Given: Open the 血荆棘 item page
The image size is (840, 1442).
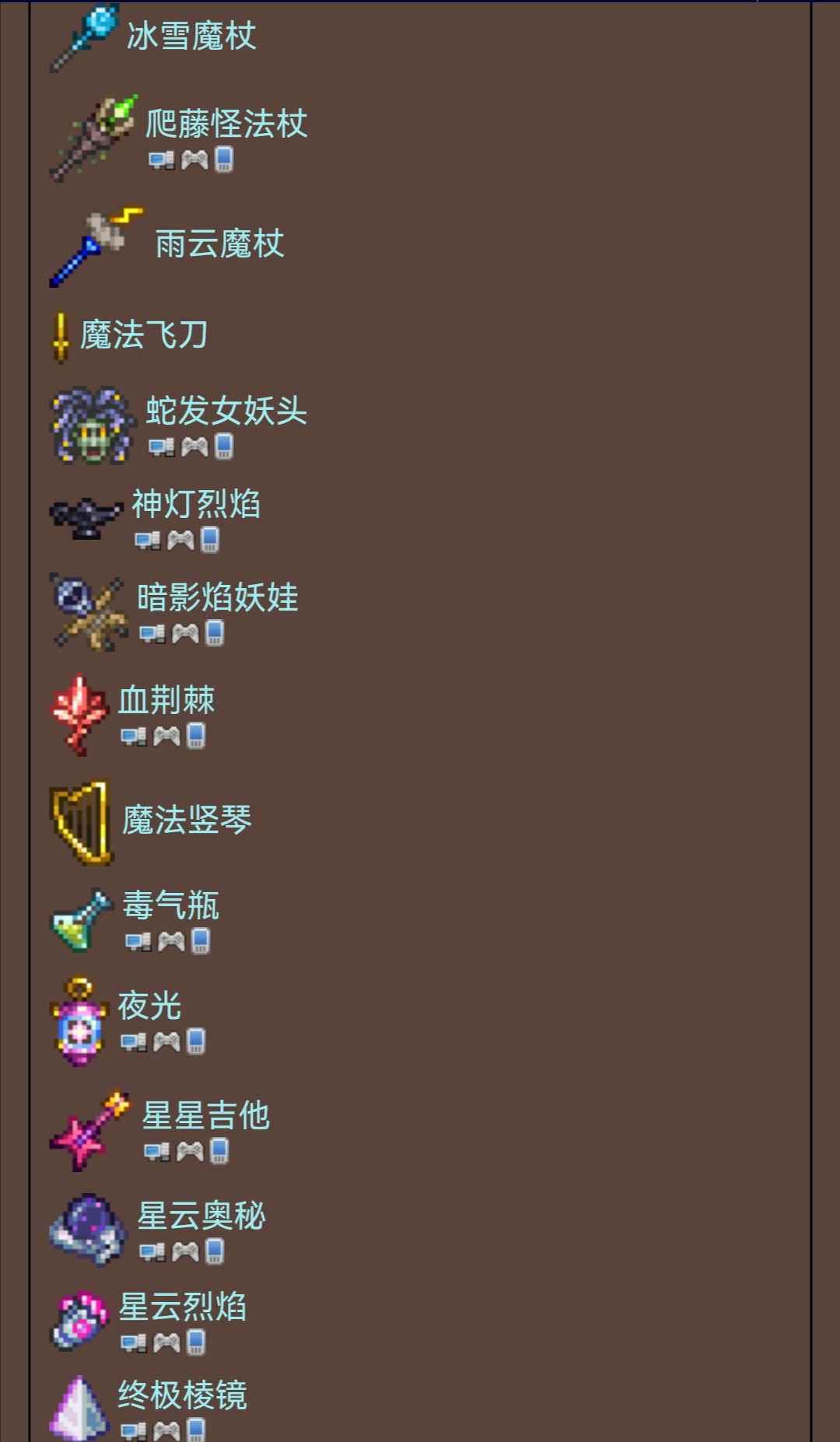Looking at the screenshot, I should (x=166, y=700).
